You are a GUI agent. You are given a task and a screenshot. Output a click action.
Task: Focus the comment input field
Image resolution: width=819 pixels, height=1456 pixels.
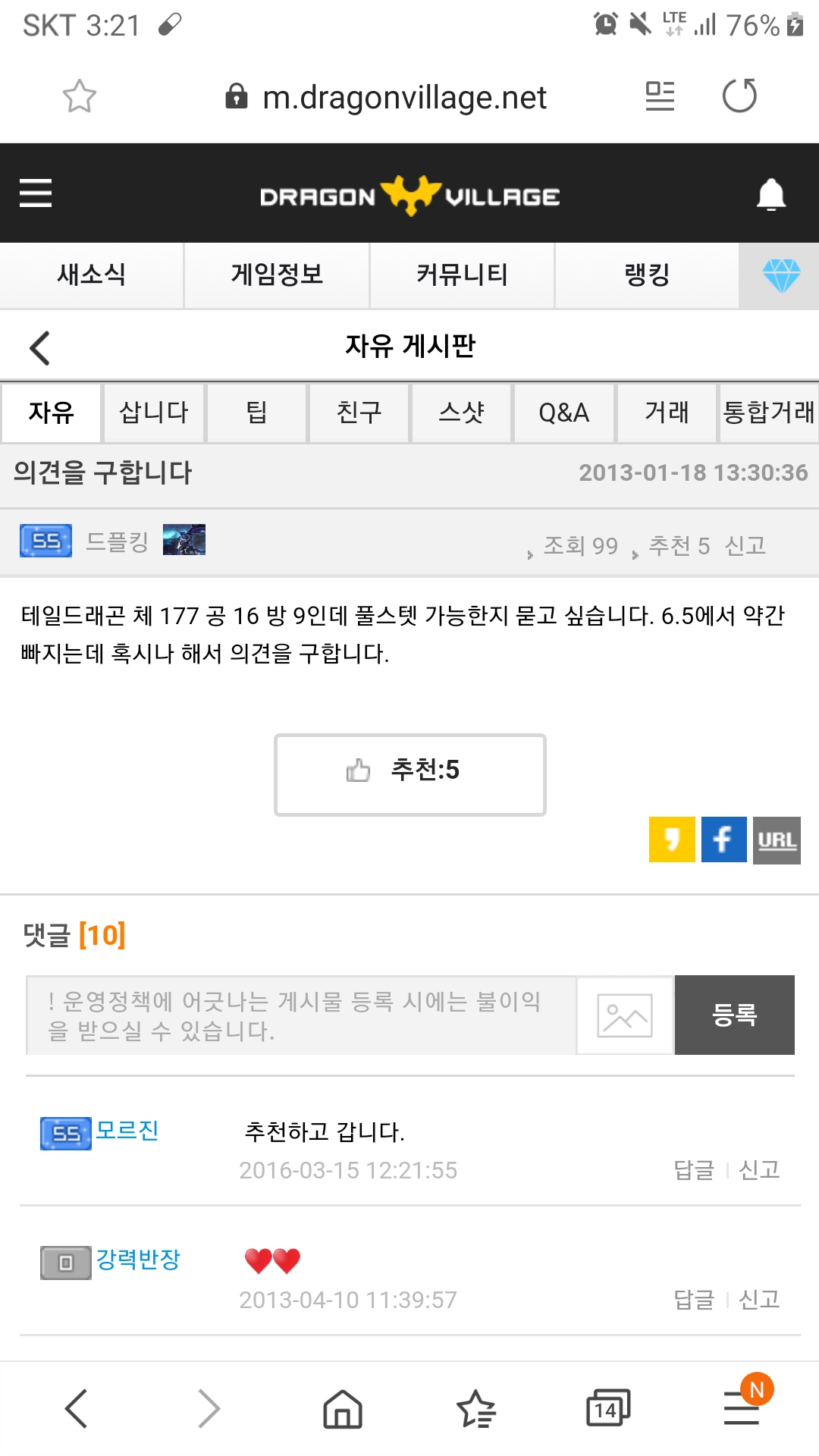click(x=300, y=1015)
